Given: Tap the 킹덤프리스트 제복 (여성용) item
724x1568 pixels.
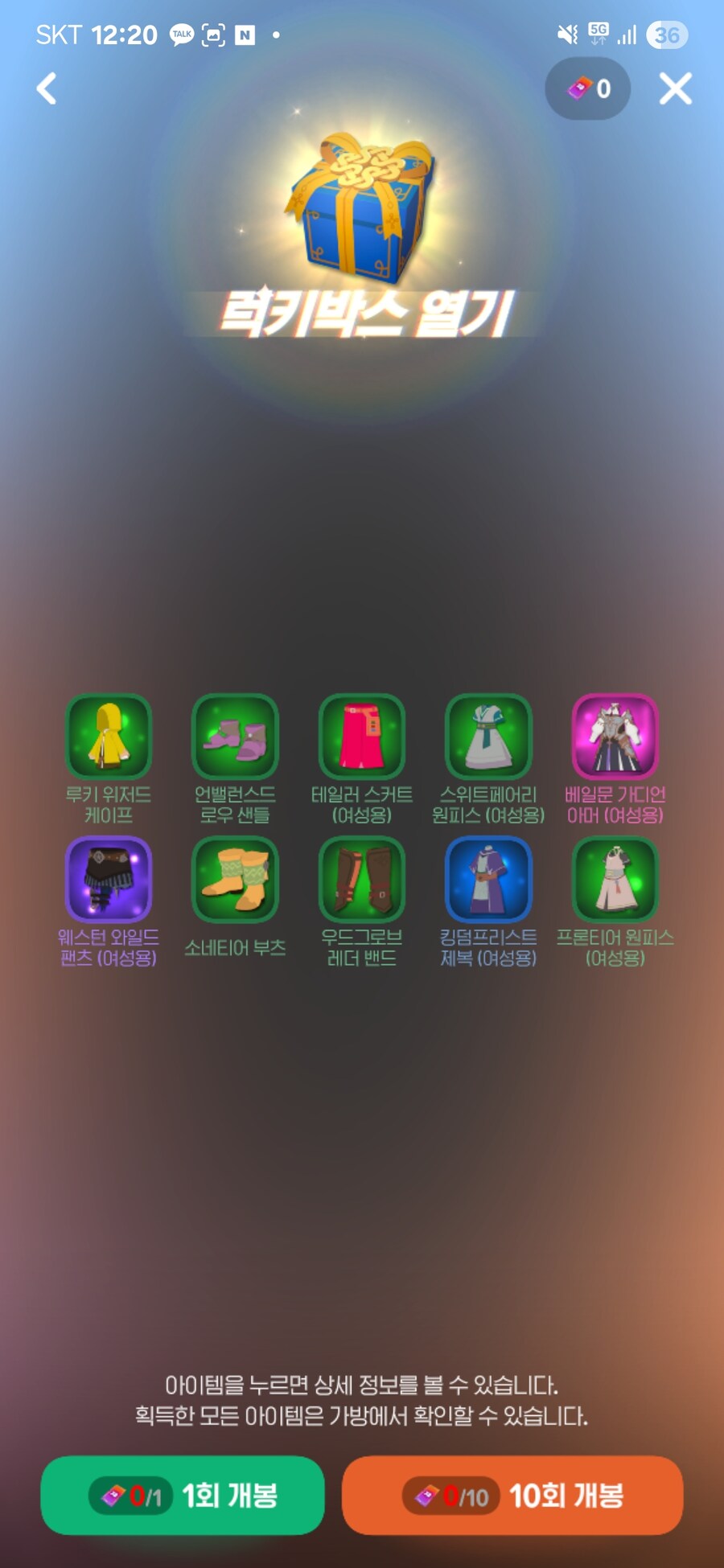Looking at the screenshot, I should coord(488,879).
